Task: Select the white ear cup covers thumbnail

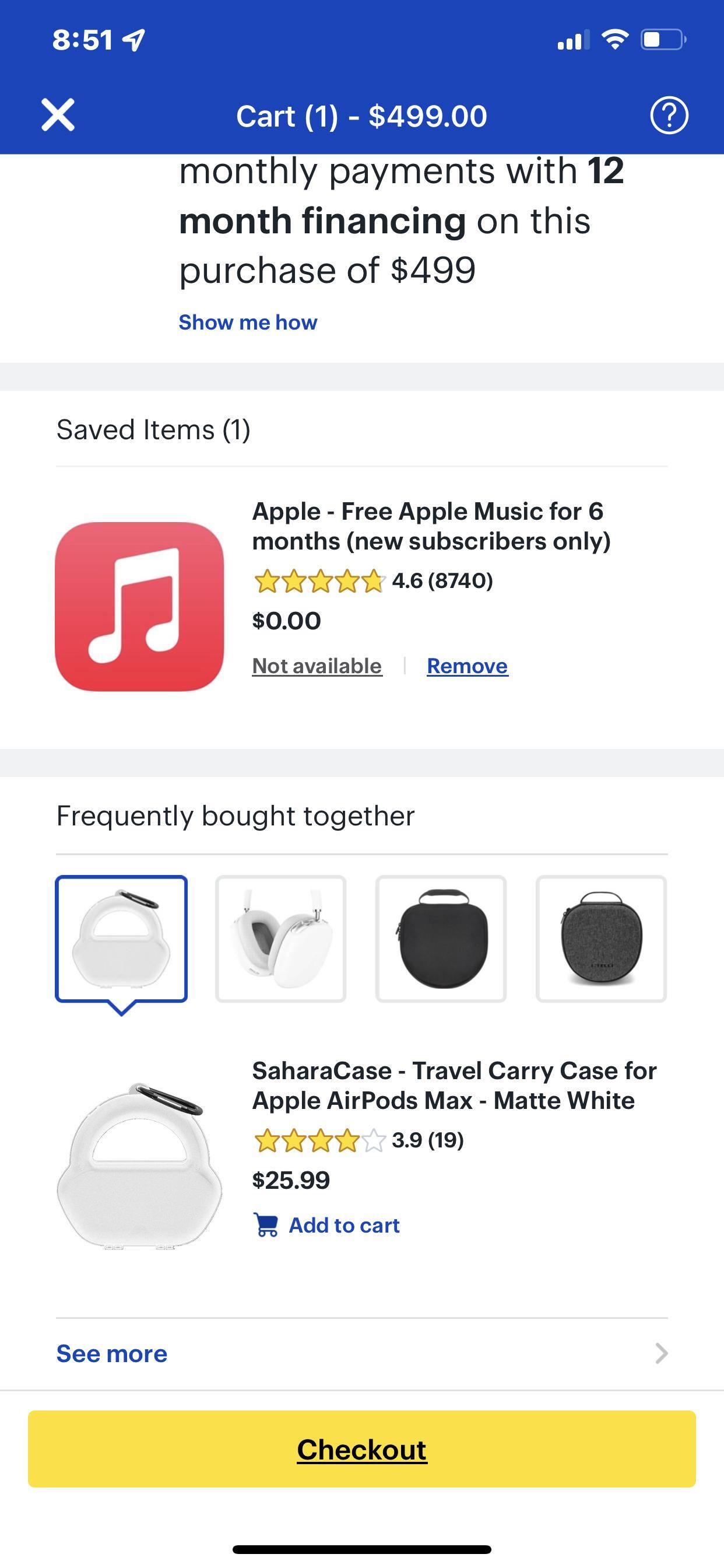Action: 280,939
